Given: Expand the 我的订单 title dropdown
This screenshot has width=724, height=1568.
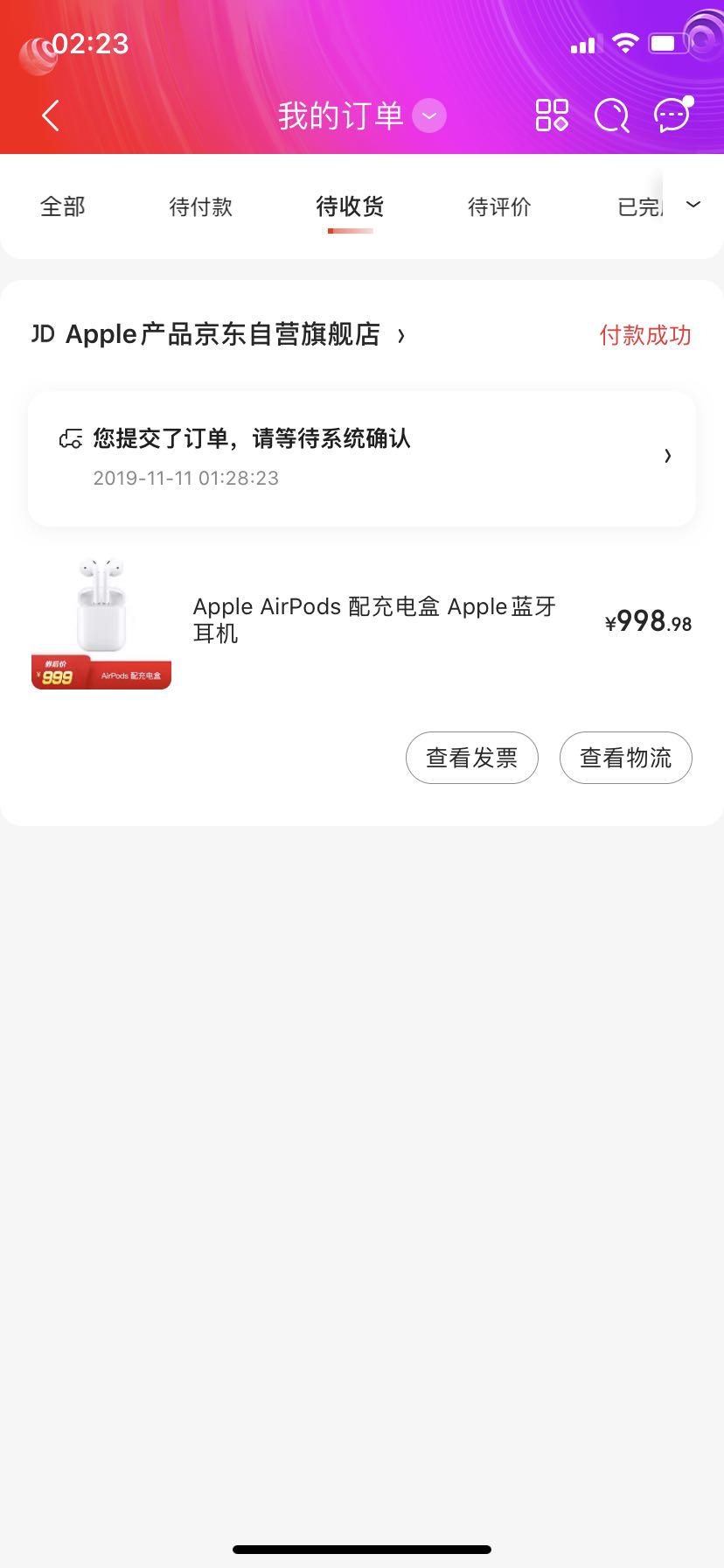Looking at the screenshot, I should [x=428, y=115].
